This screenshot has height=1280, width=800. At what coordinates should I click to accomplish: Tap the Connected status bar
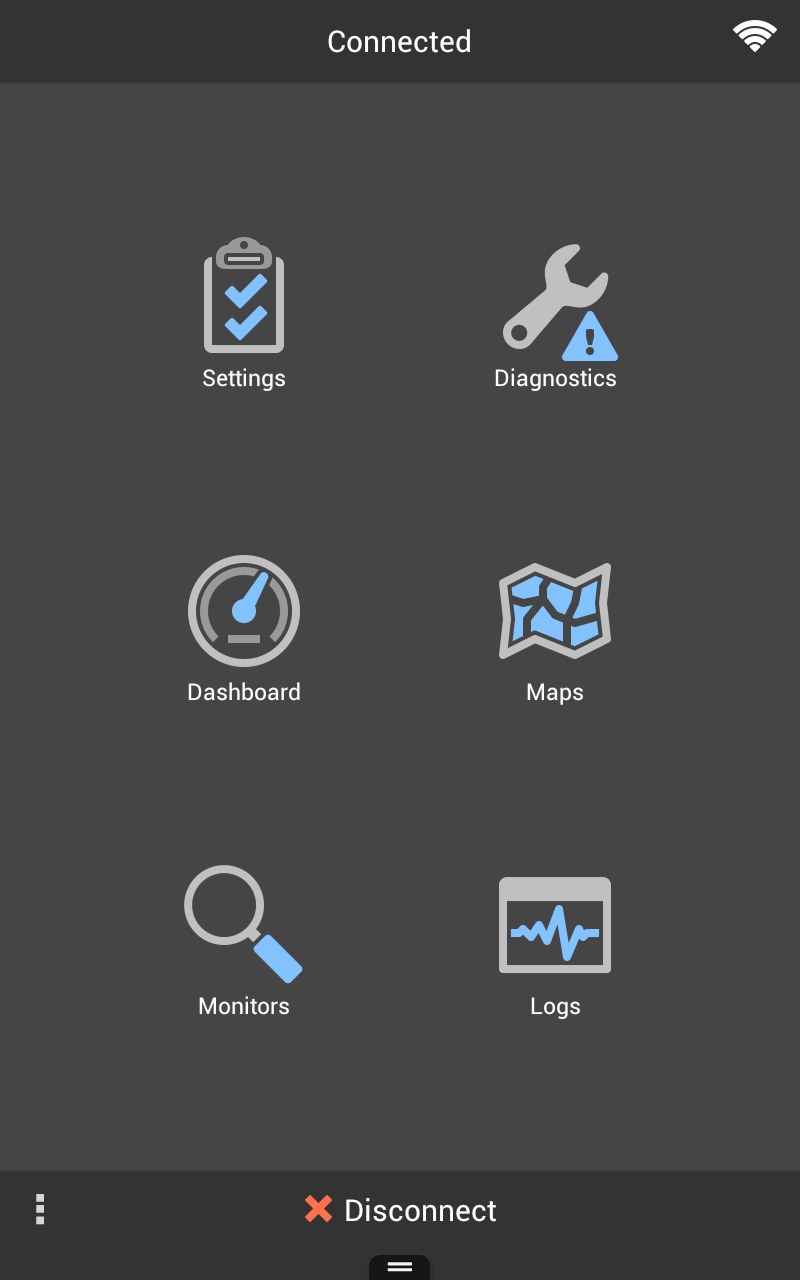(398, 42)
